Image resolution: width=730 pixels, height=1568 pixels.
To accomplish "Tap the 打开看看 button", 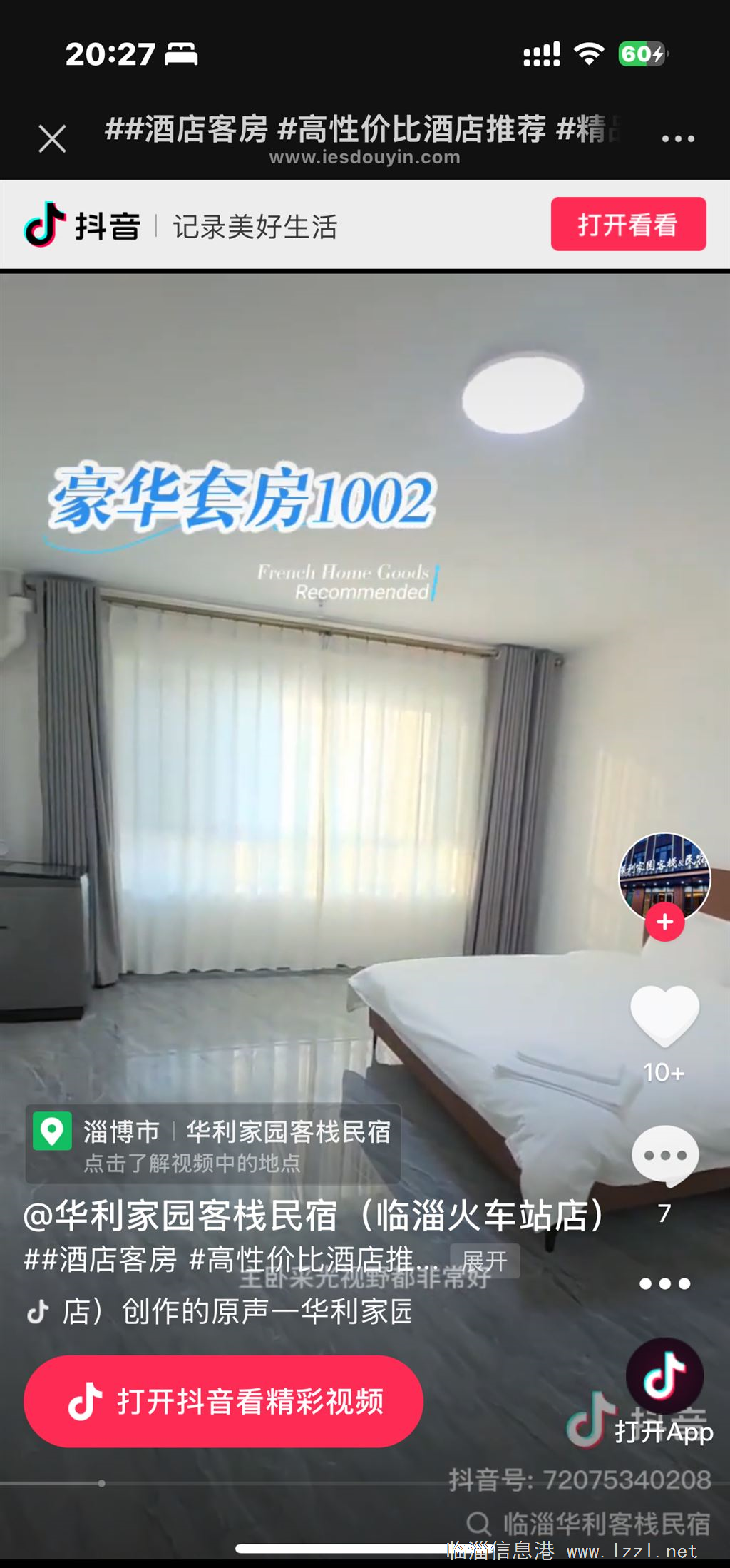I will click(x=628, y=225).
